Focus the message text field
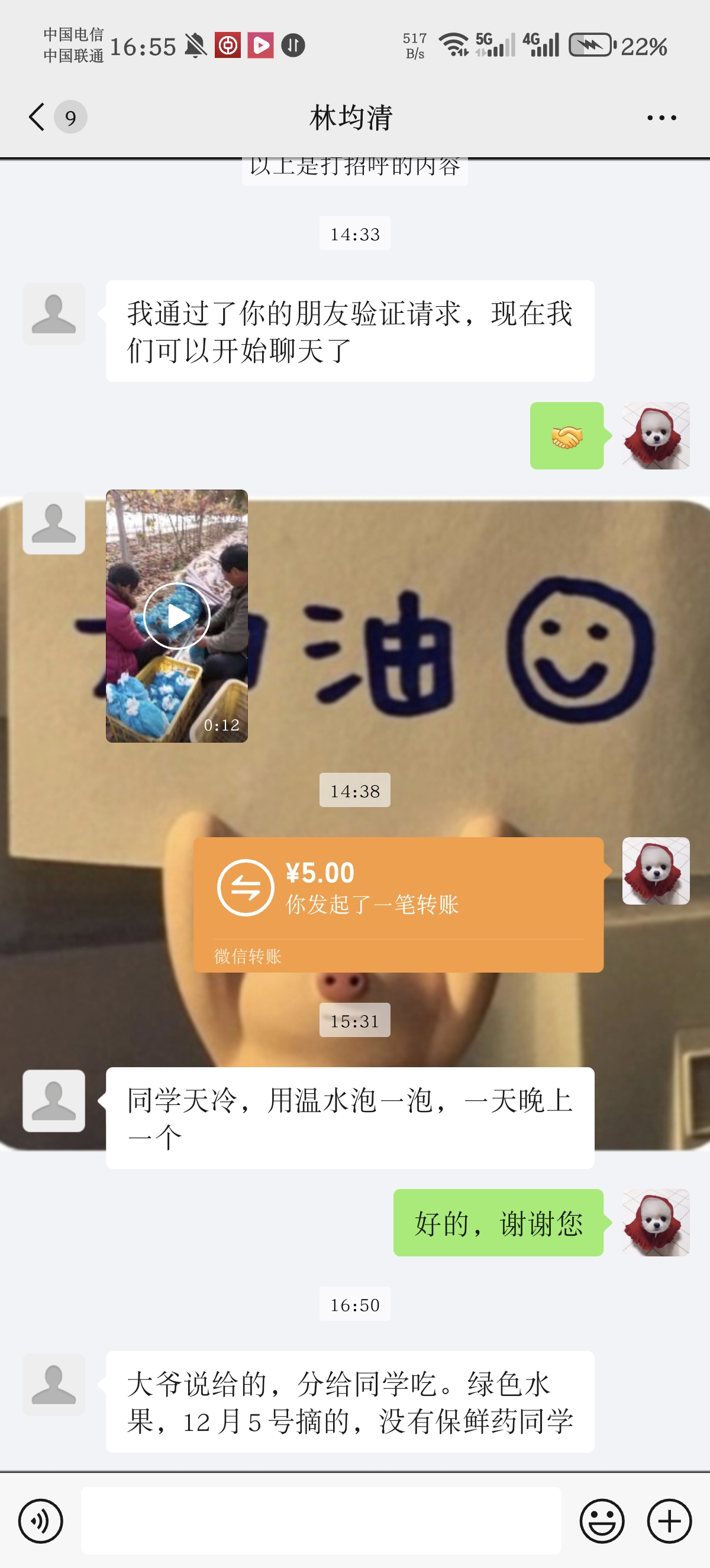 321,1521
